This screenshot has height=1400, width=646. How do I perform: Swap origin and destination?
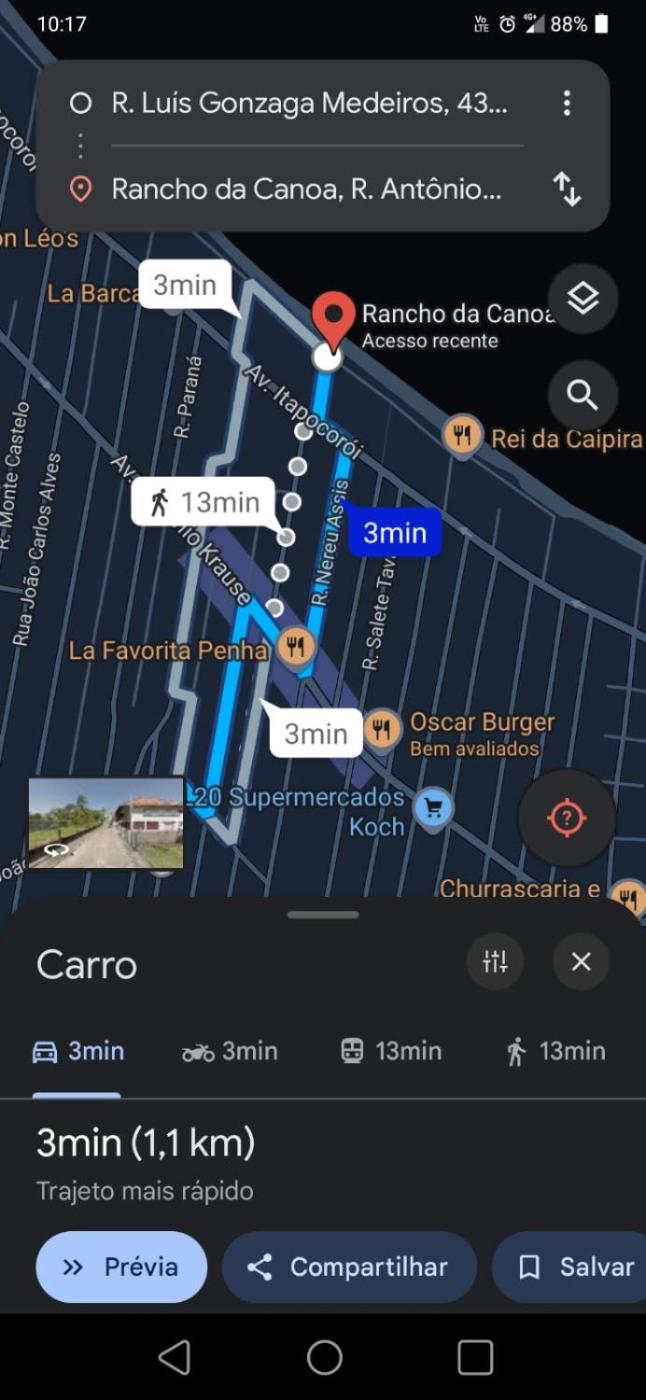click(x=566, y=189)
